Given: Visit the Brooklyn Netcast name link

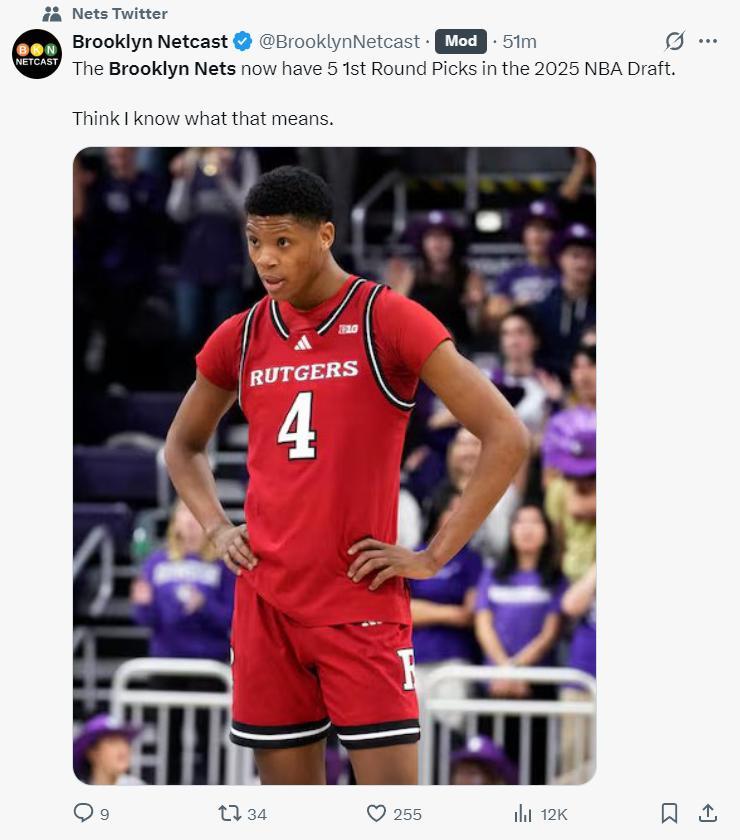Looking at the screenshot, I should coord(150,41).
